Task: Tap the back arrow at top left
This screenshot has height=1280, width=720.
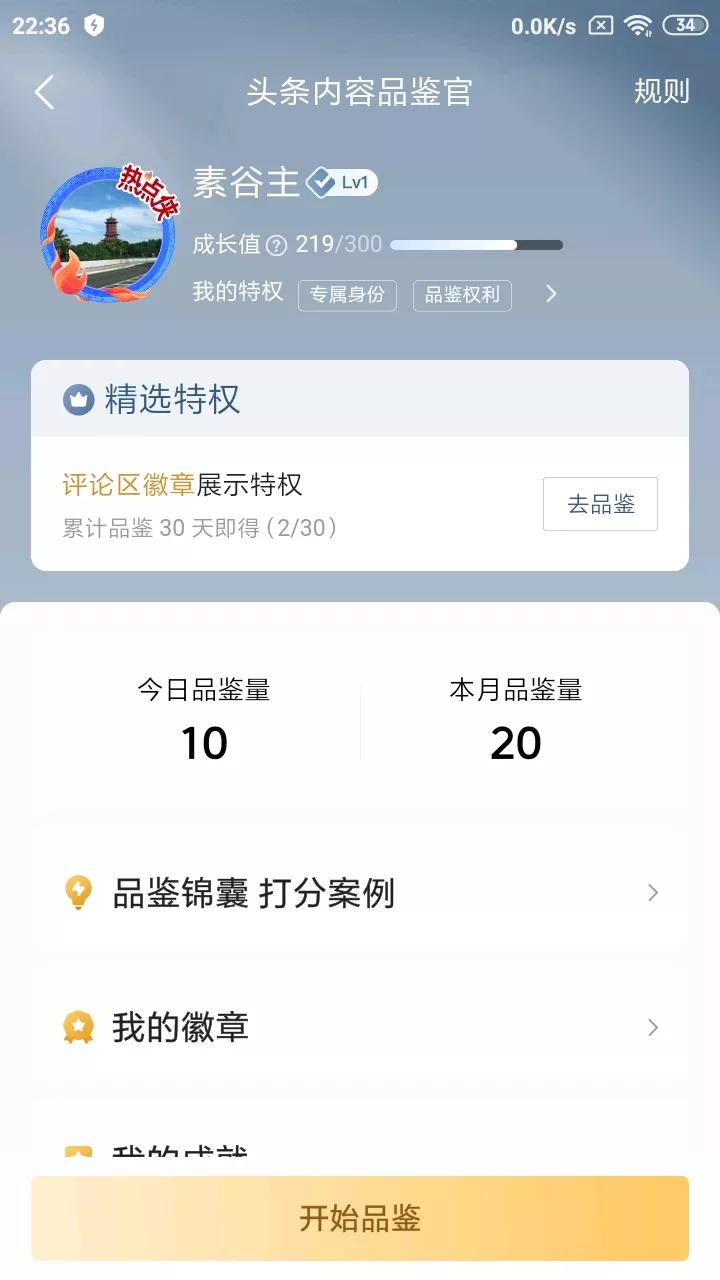Action: pos(42,90)
